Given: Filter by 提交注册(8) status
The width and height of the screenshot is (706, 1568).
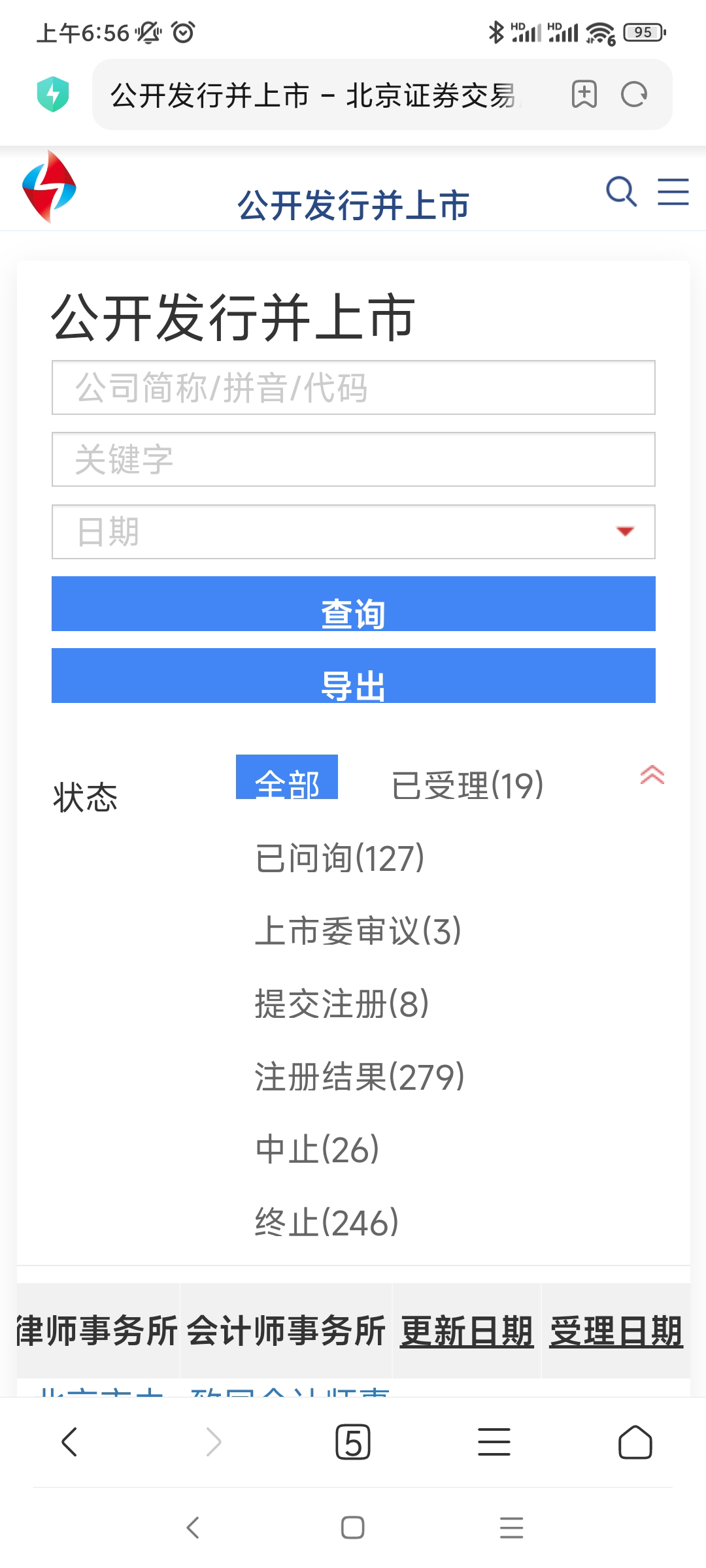Looking at the screenshot, I should click(x=341, y=1004).
